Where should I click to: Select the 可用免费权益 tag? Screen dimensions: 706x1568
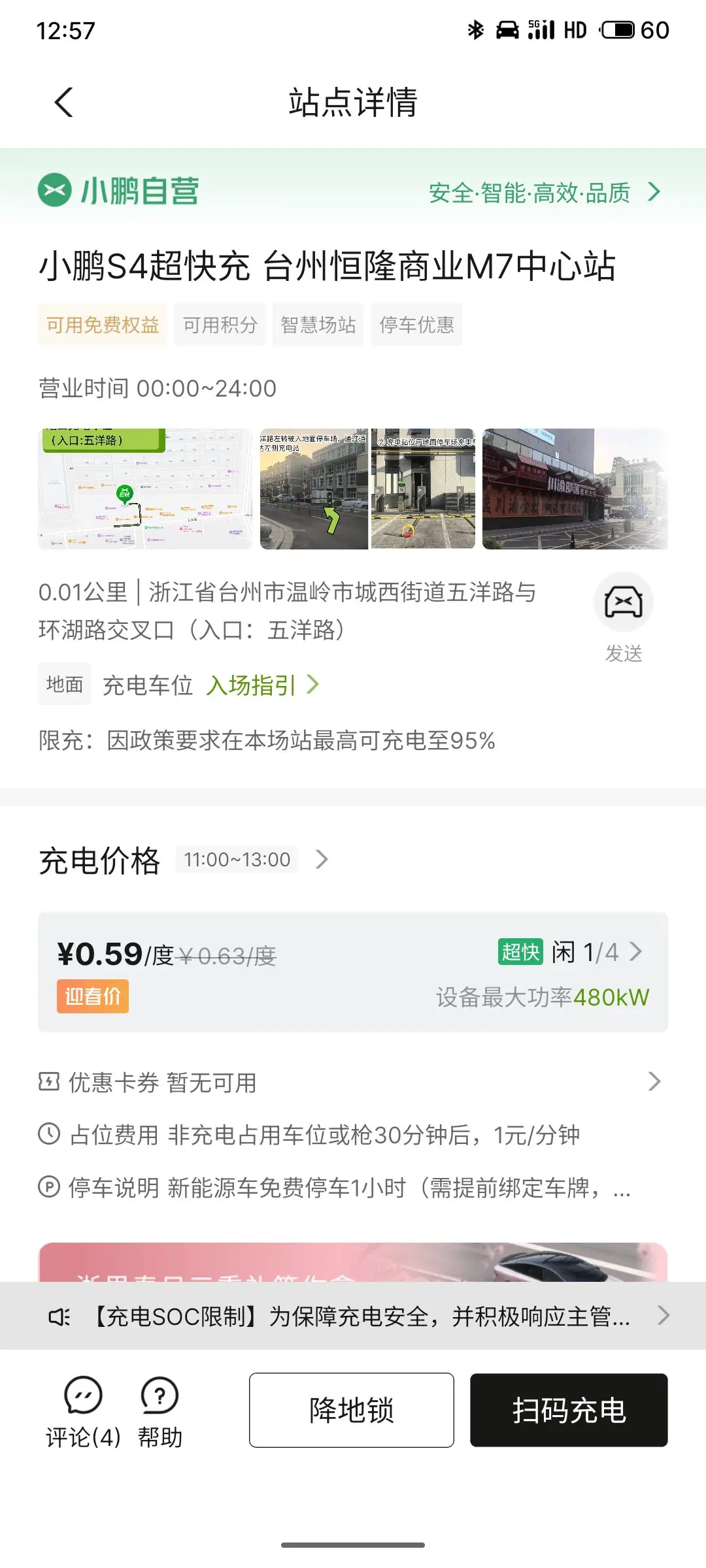(x=103, y=325)
